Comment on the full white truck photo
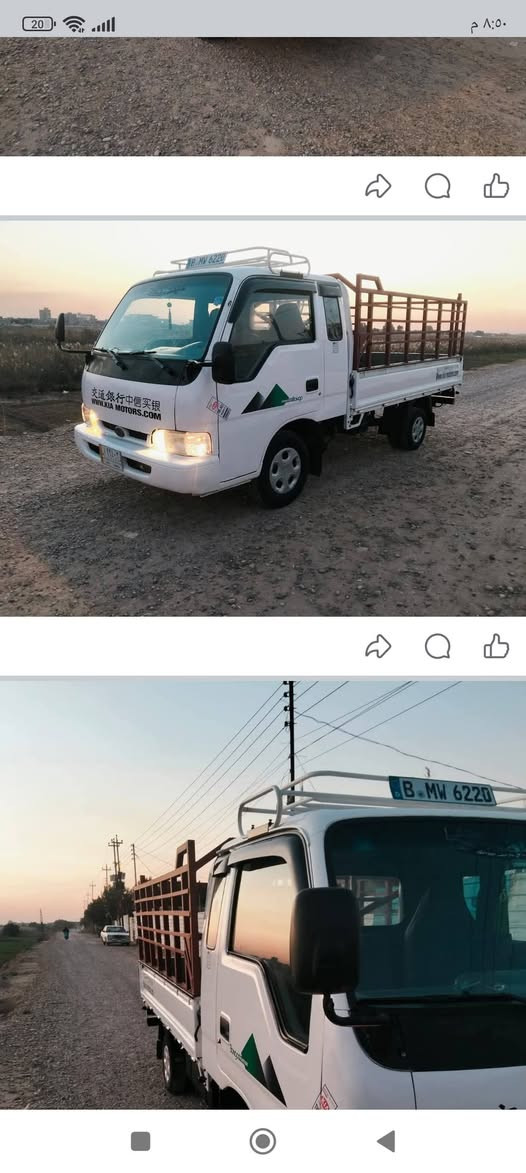 click(438, 646)
